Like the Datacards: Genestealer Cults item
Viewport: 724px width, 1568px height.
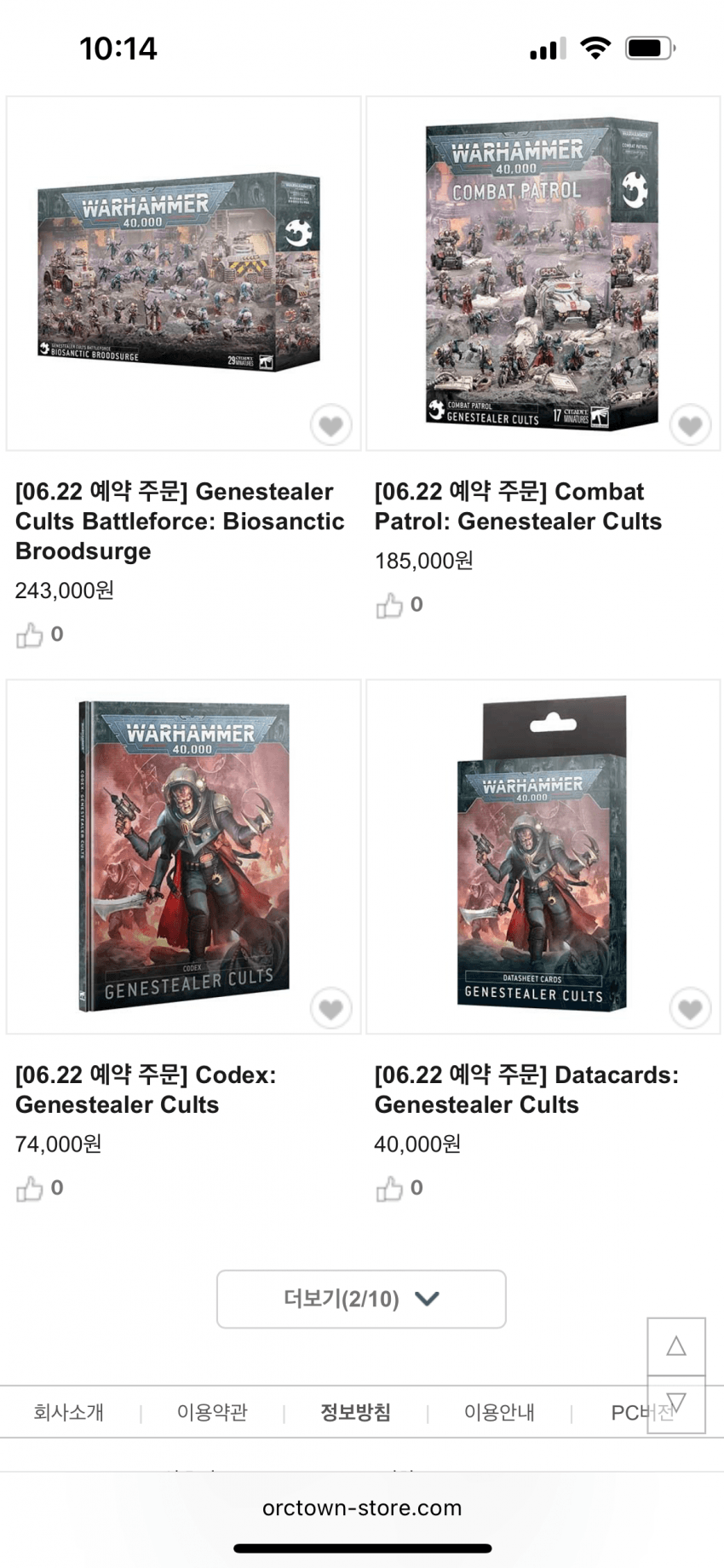pos(389,1189)
